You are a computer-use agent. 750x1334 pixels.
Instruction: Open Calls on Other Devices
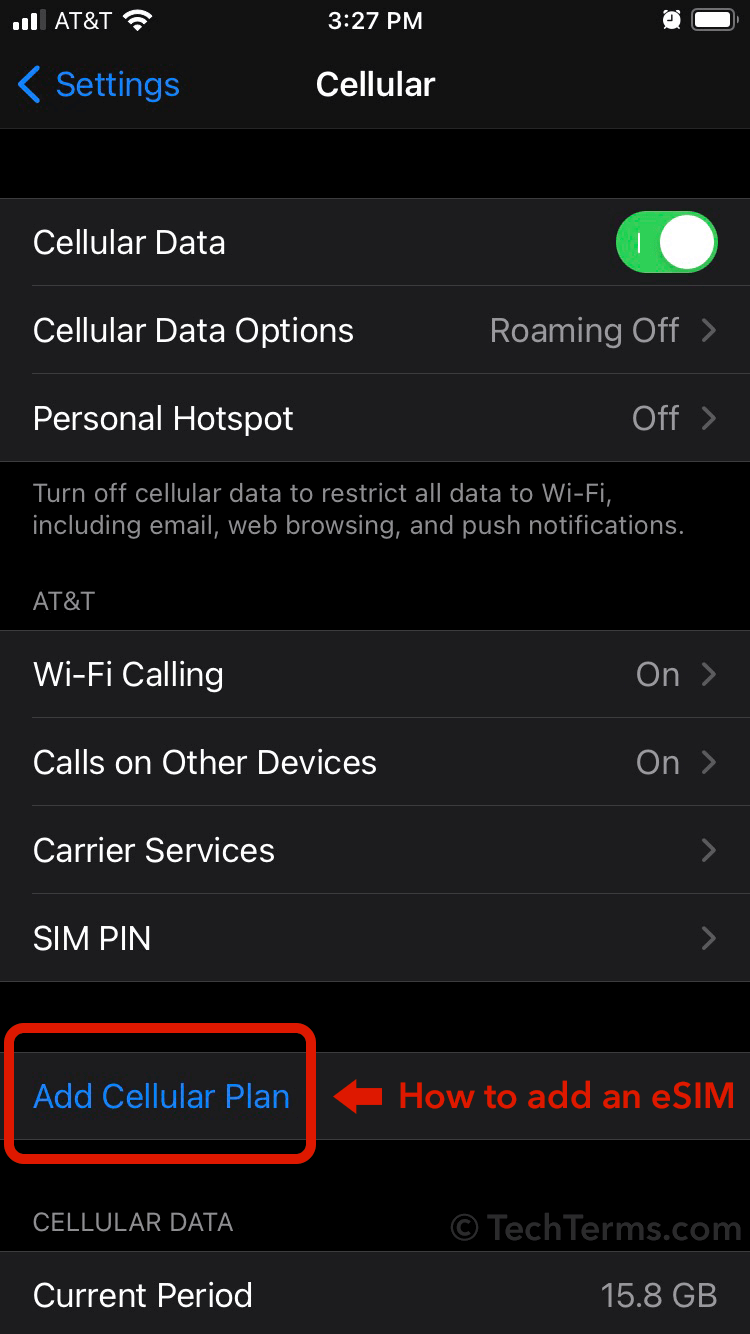tap(375, 762)
